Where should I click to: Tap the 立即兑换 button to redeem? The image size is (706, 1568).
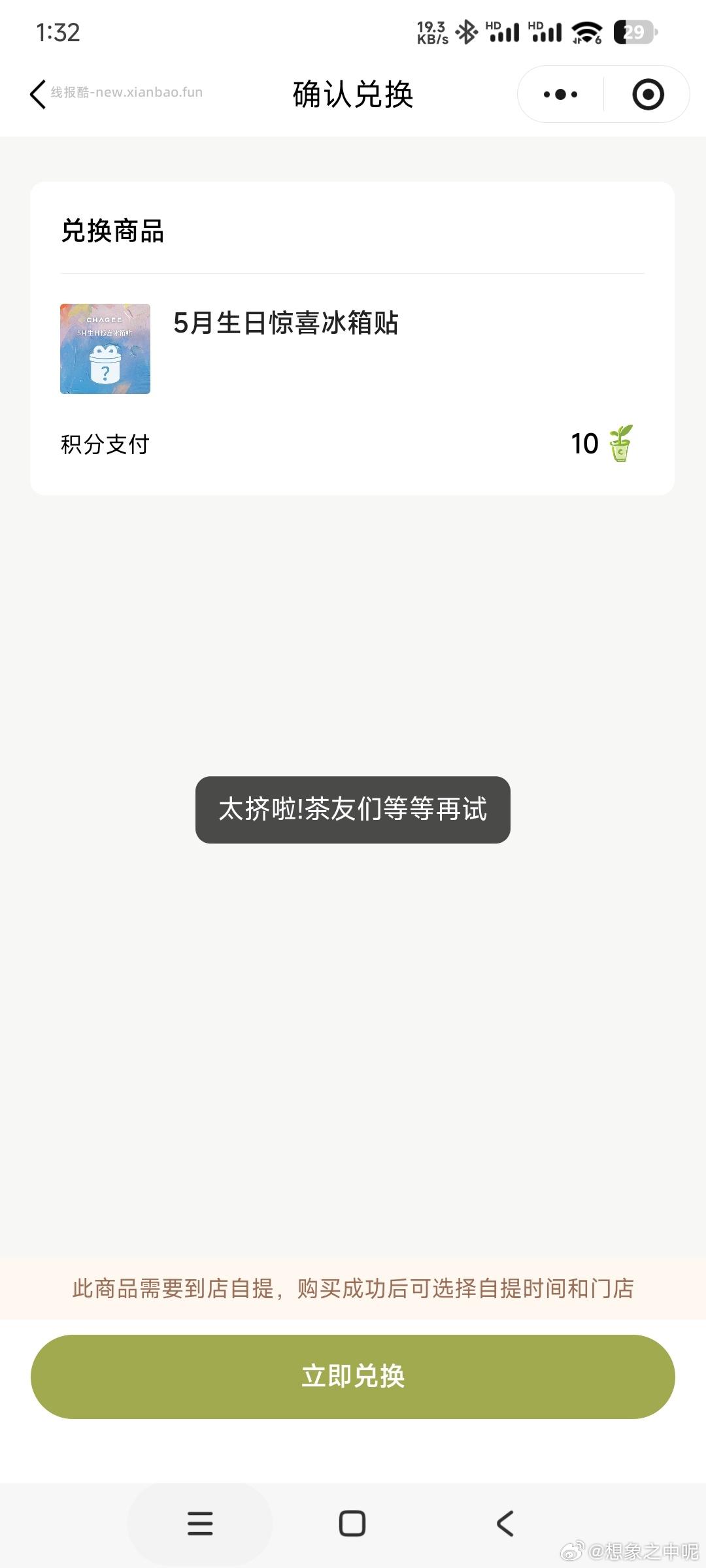(x=352, y=1377)
